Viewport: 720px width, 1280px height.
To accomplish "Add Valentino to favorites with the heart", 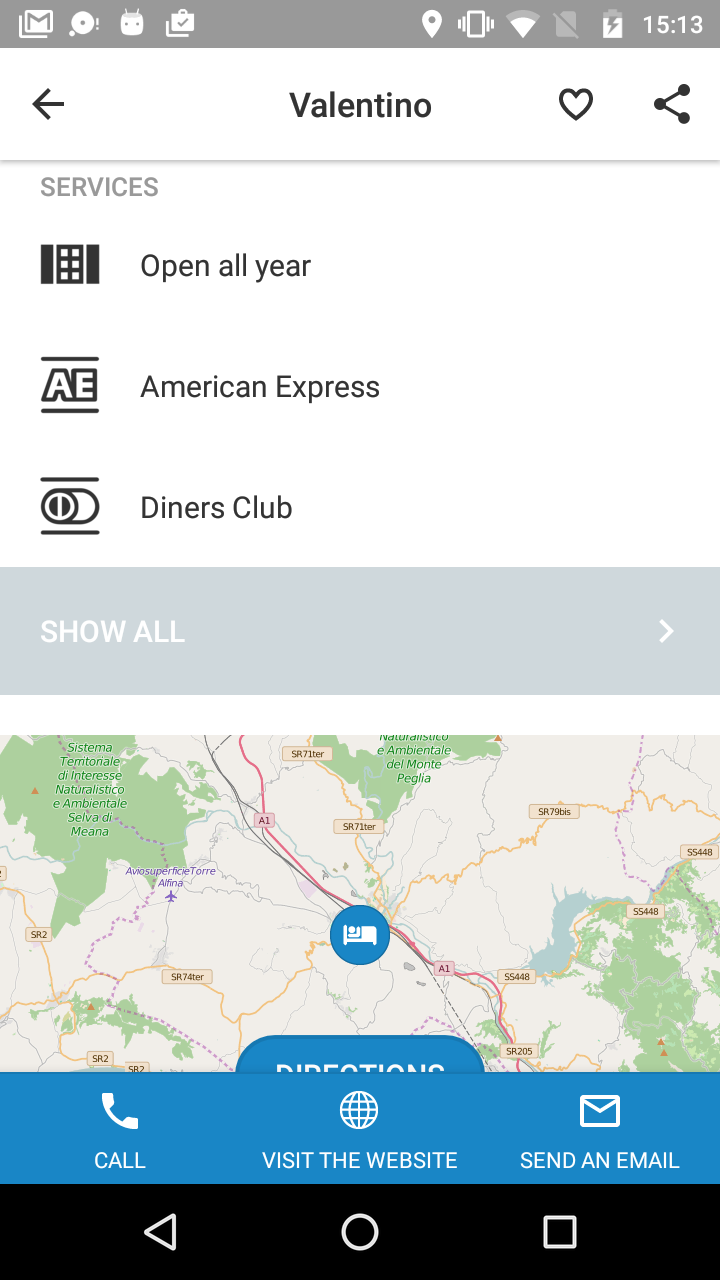I will 576,104.
